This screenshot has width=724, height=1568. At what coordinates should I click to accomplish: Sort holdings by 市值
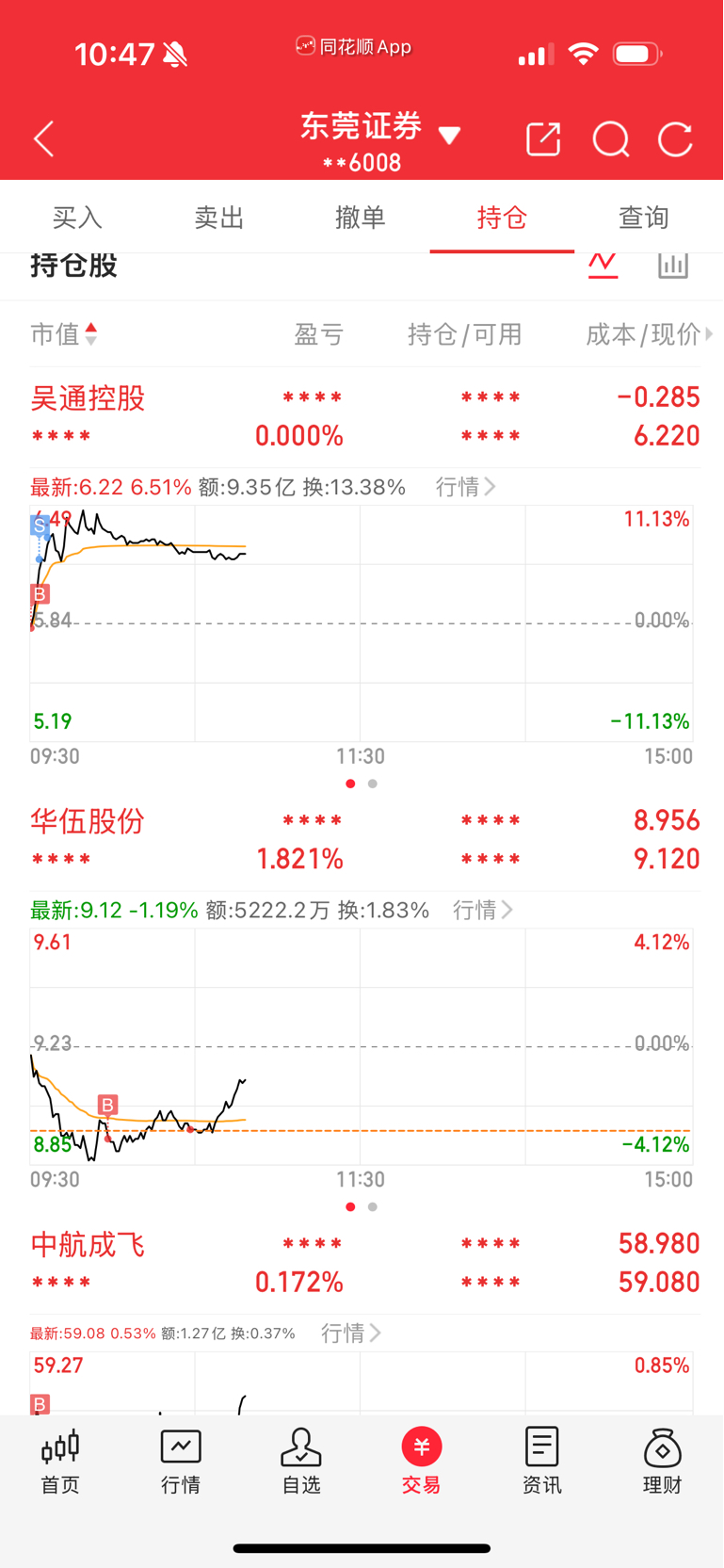coord(64,334)
